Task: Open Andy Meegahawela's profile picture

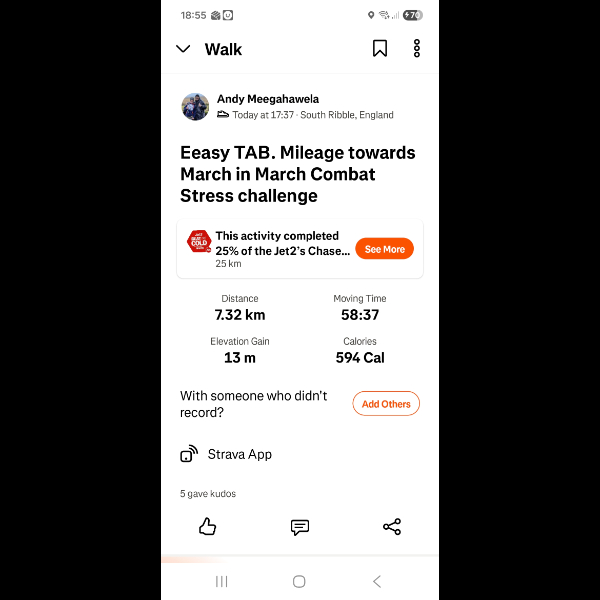Action: tap(195, 107)
